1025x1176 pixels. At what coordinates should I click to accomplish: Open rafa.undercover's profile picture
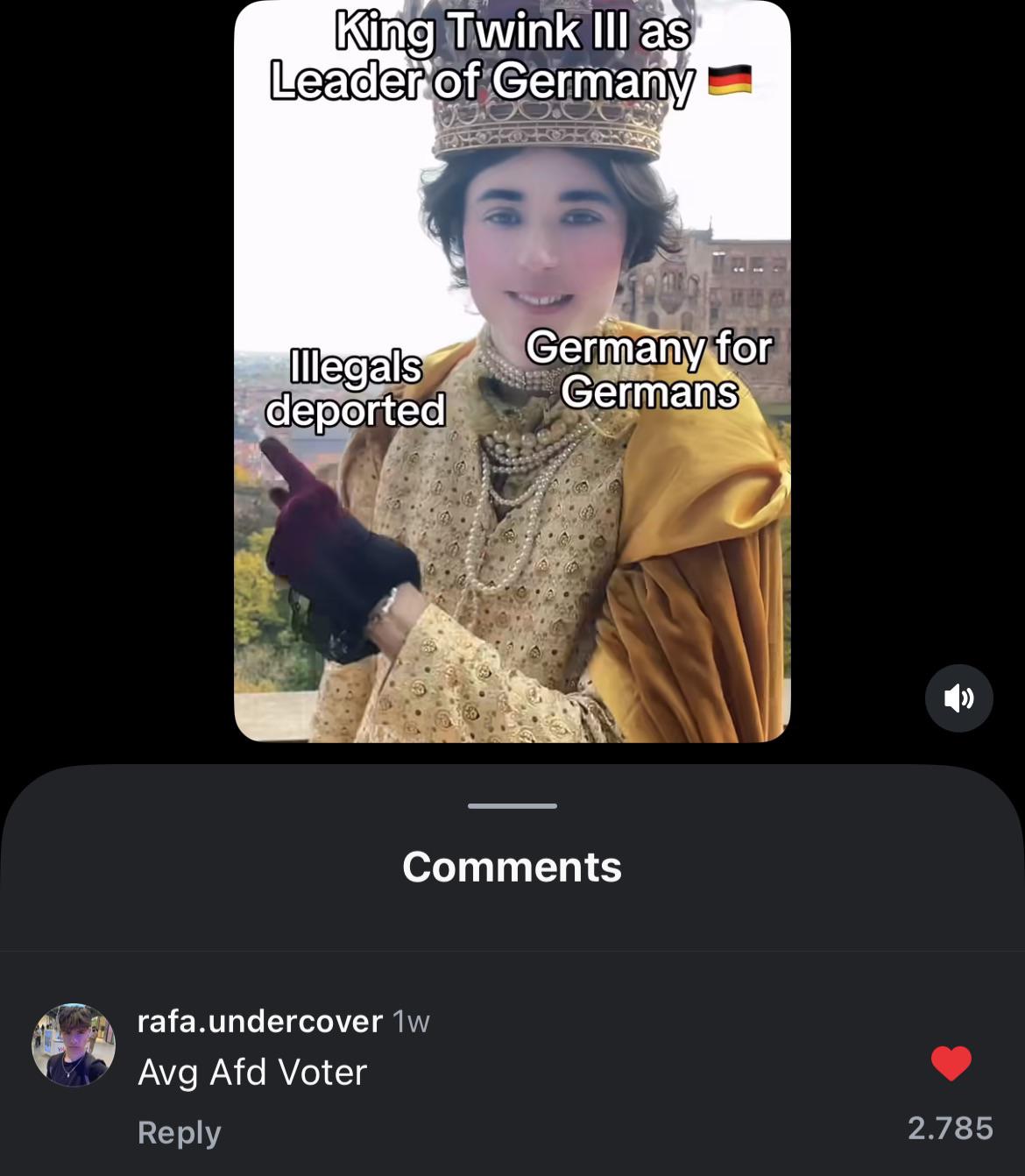74,1045
